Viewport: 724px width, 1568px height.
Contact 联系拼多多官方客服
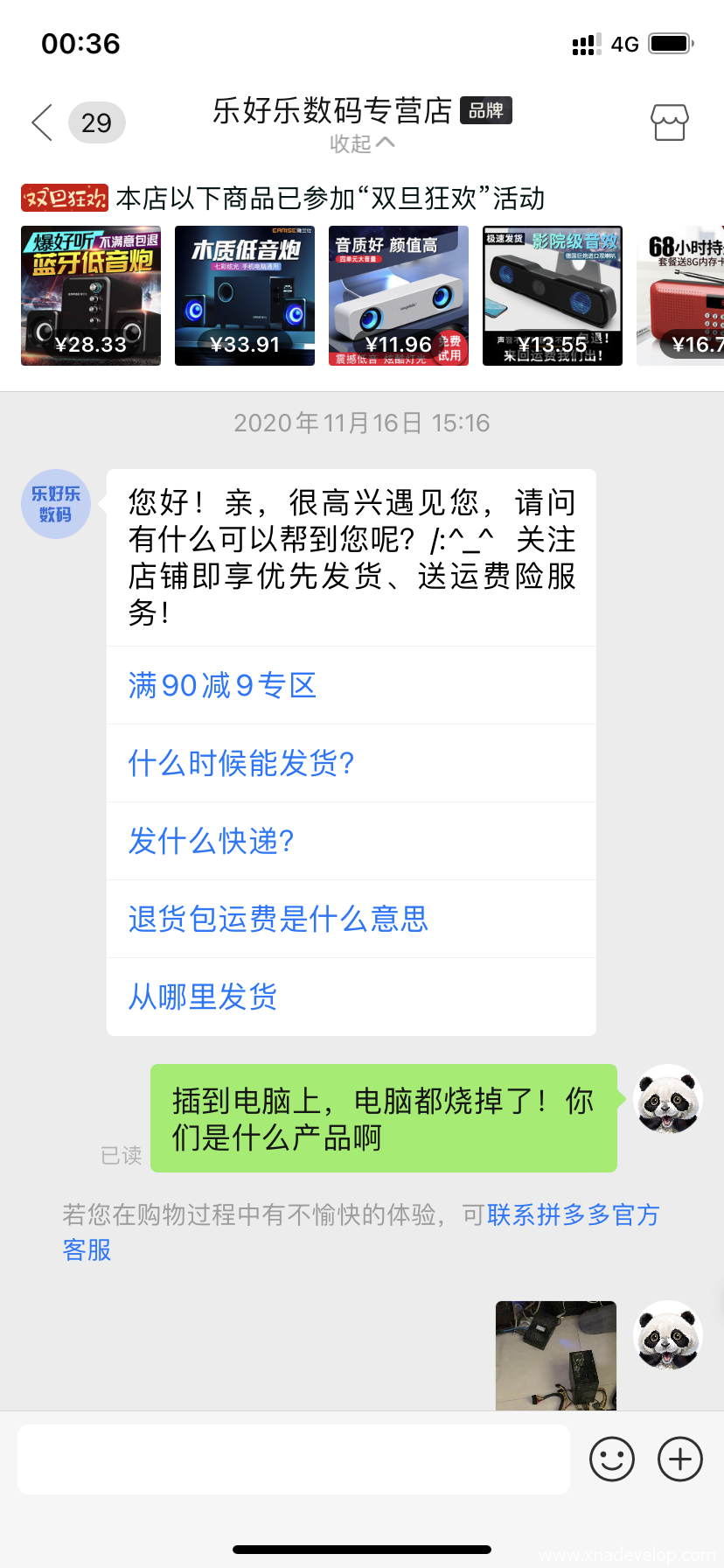pos(573,1214)
